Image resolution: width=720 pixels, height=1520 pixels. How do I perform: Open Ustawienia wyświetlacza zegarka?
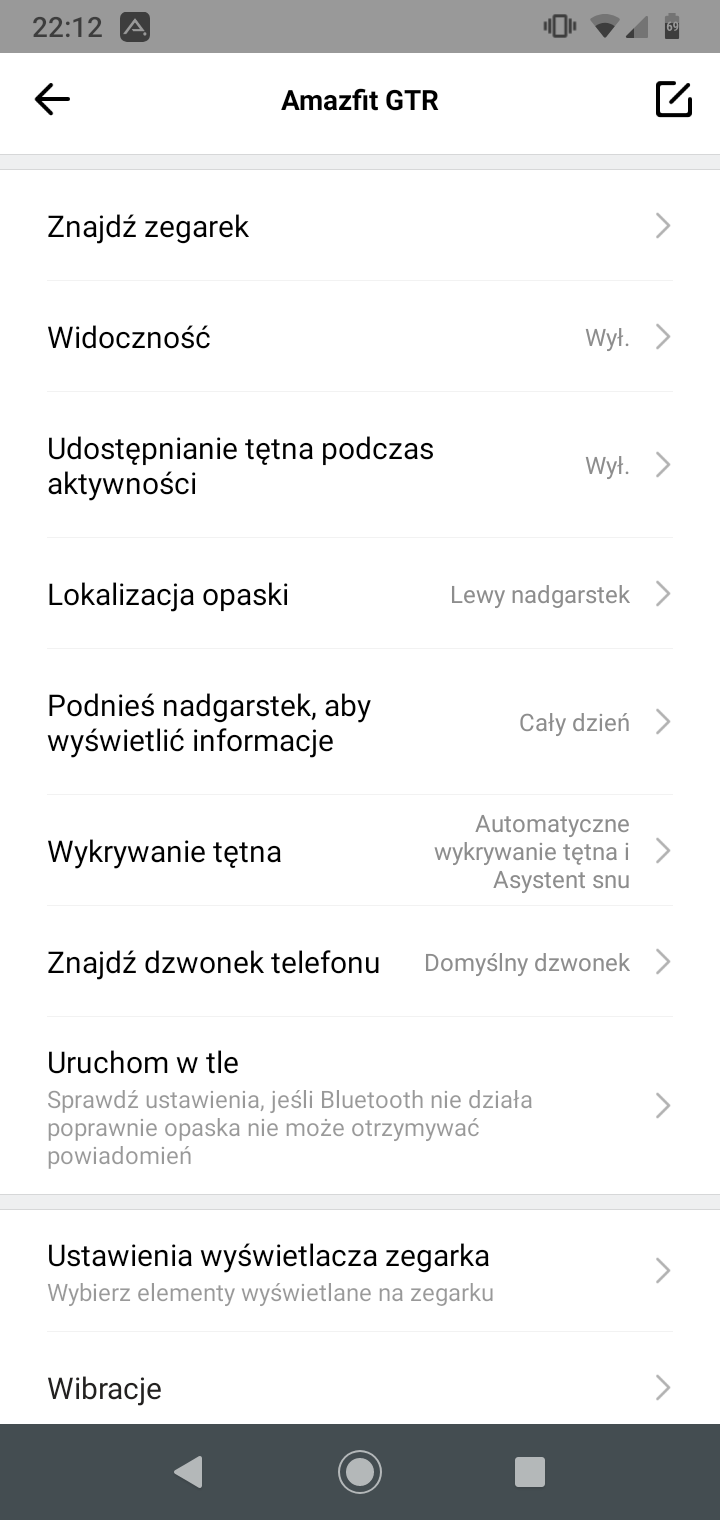pyautogui.click(x=360, y=1271)
